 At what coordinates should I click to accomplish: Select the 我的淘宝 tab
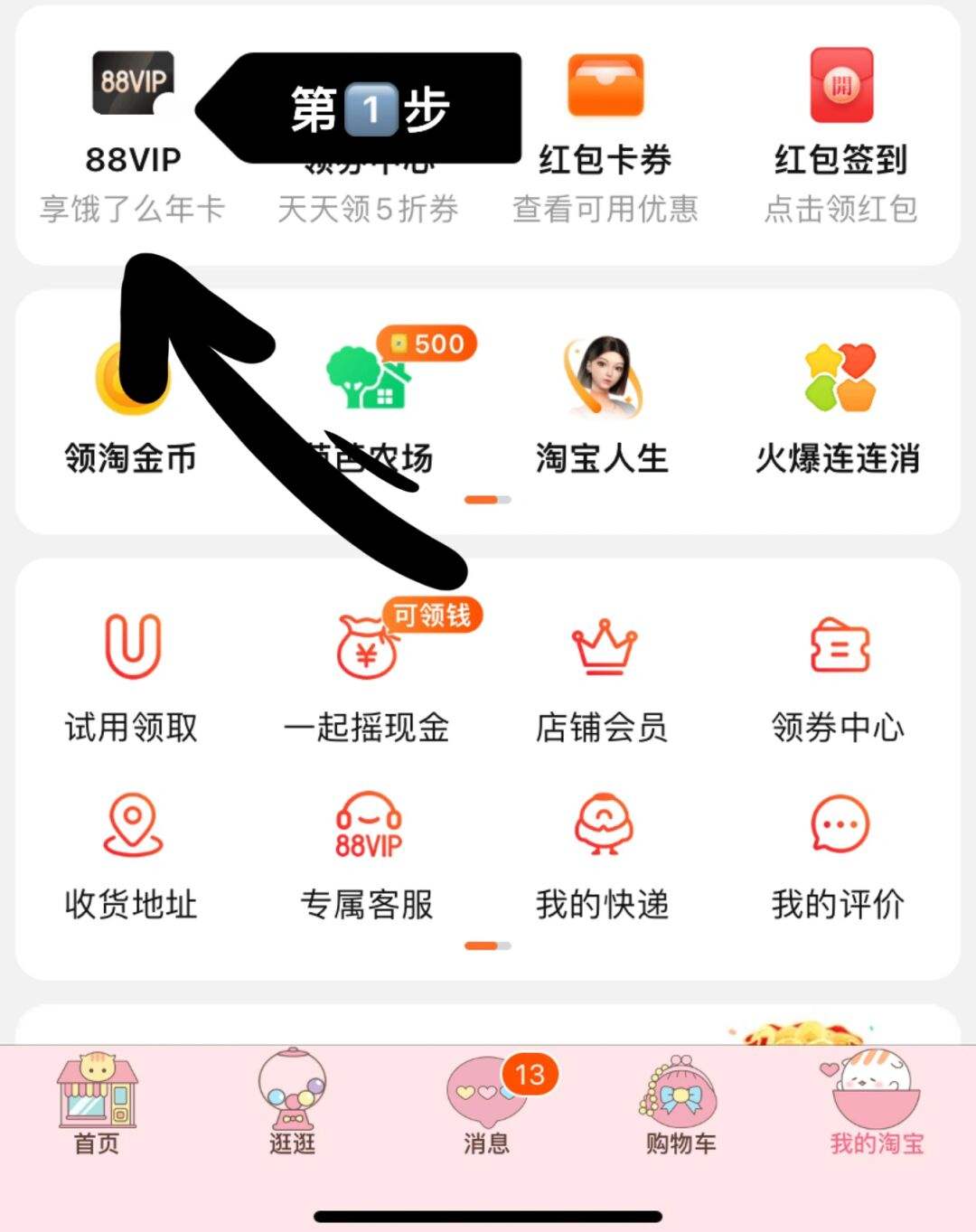[x=877, y=1103]
